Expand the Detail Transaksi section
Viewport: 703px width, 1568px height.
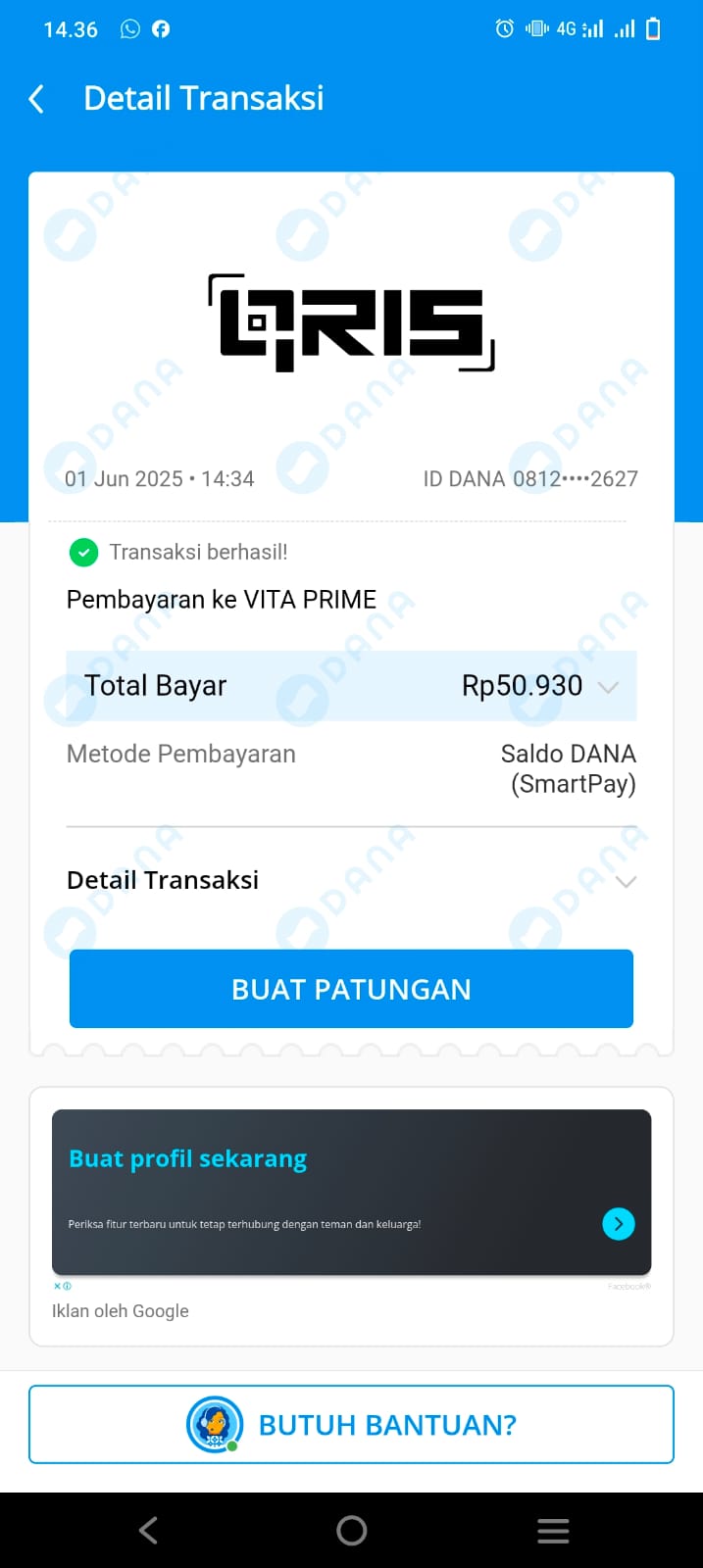click(625, 881)
